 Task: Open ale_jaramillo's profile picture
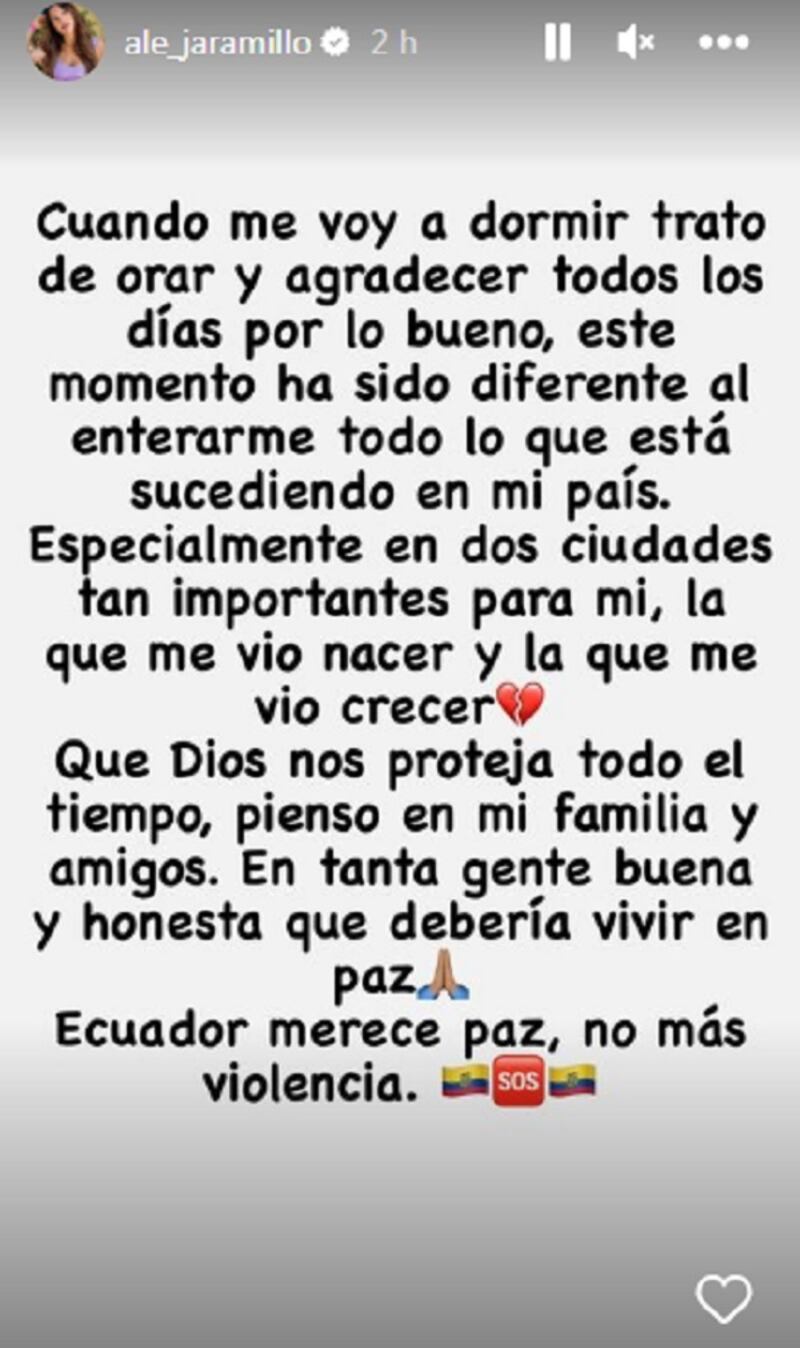pos(65,42)
